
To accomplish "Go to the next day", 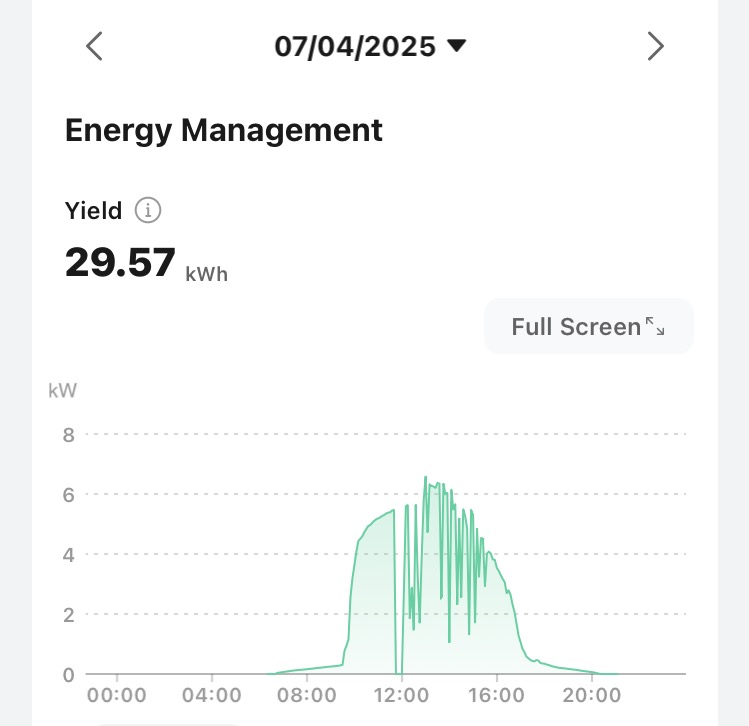I will 655,46.
